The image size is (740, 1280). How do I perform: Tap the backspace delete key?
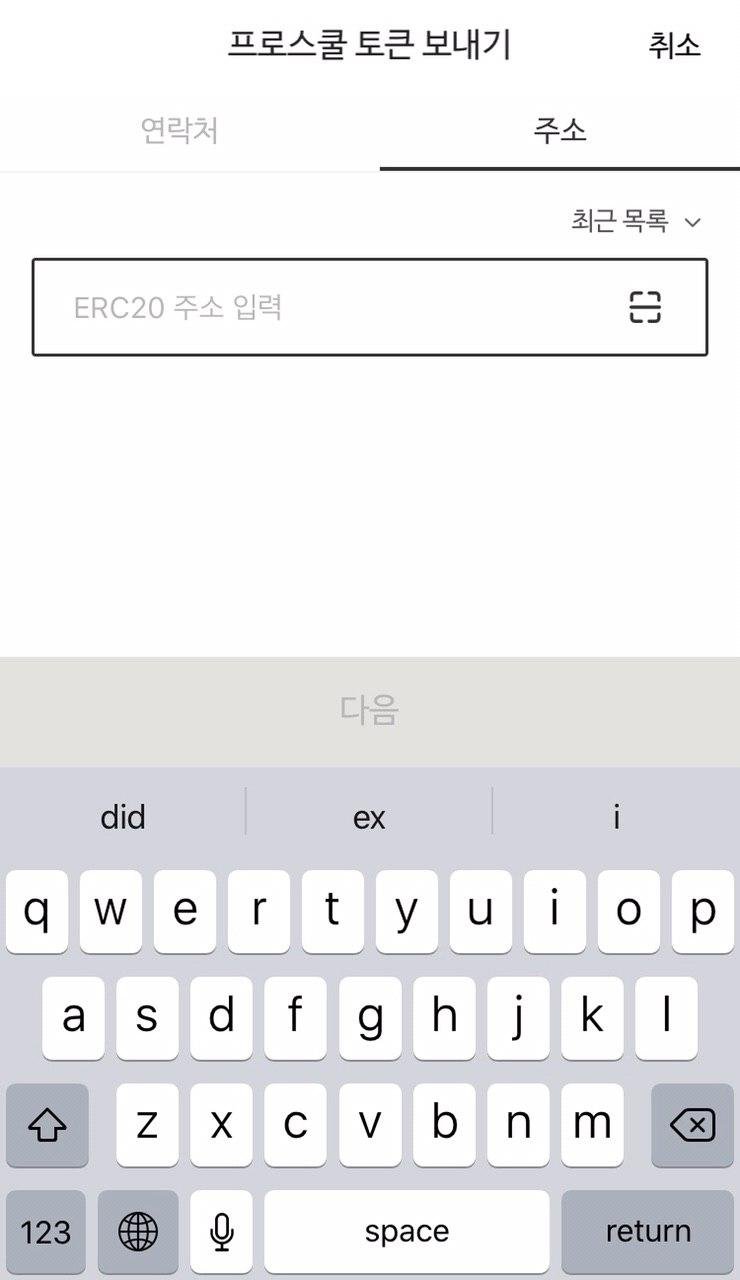click(x=692, y=1126)
